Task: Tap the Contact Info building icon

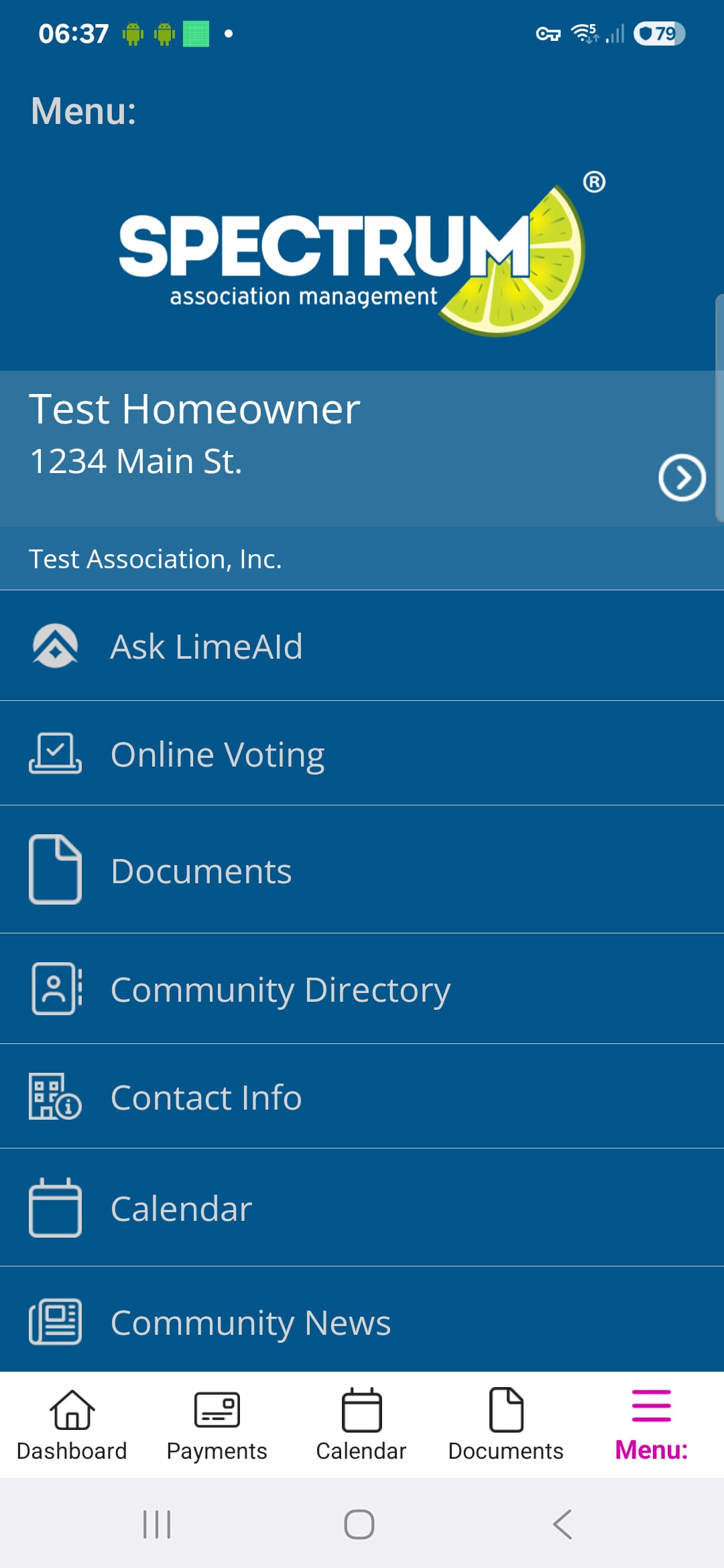Action: click(x=56, y=1097)
